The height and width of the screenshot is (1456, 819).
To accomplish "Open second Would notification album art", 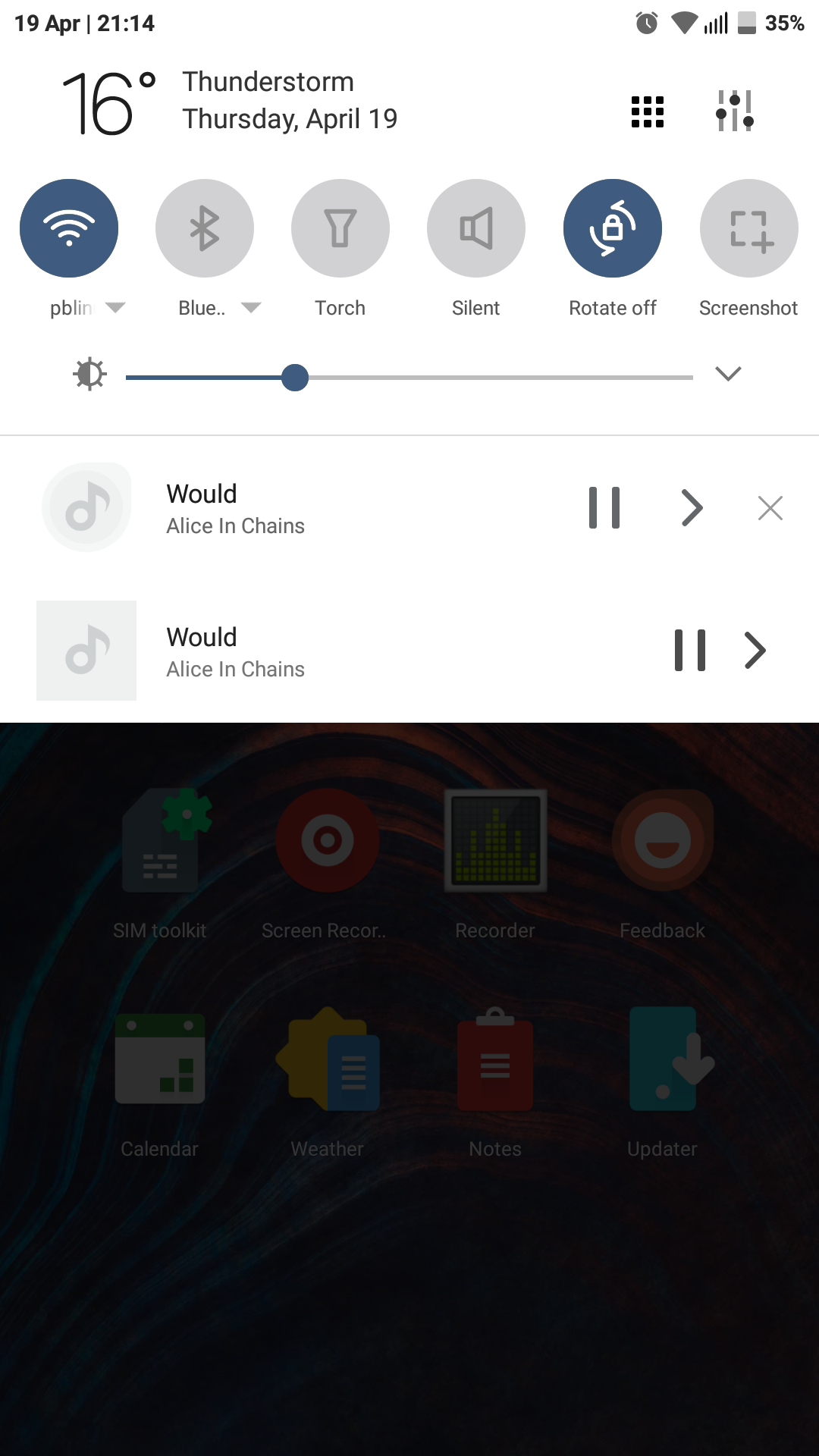I will point(86,651).
